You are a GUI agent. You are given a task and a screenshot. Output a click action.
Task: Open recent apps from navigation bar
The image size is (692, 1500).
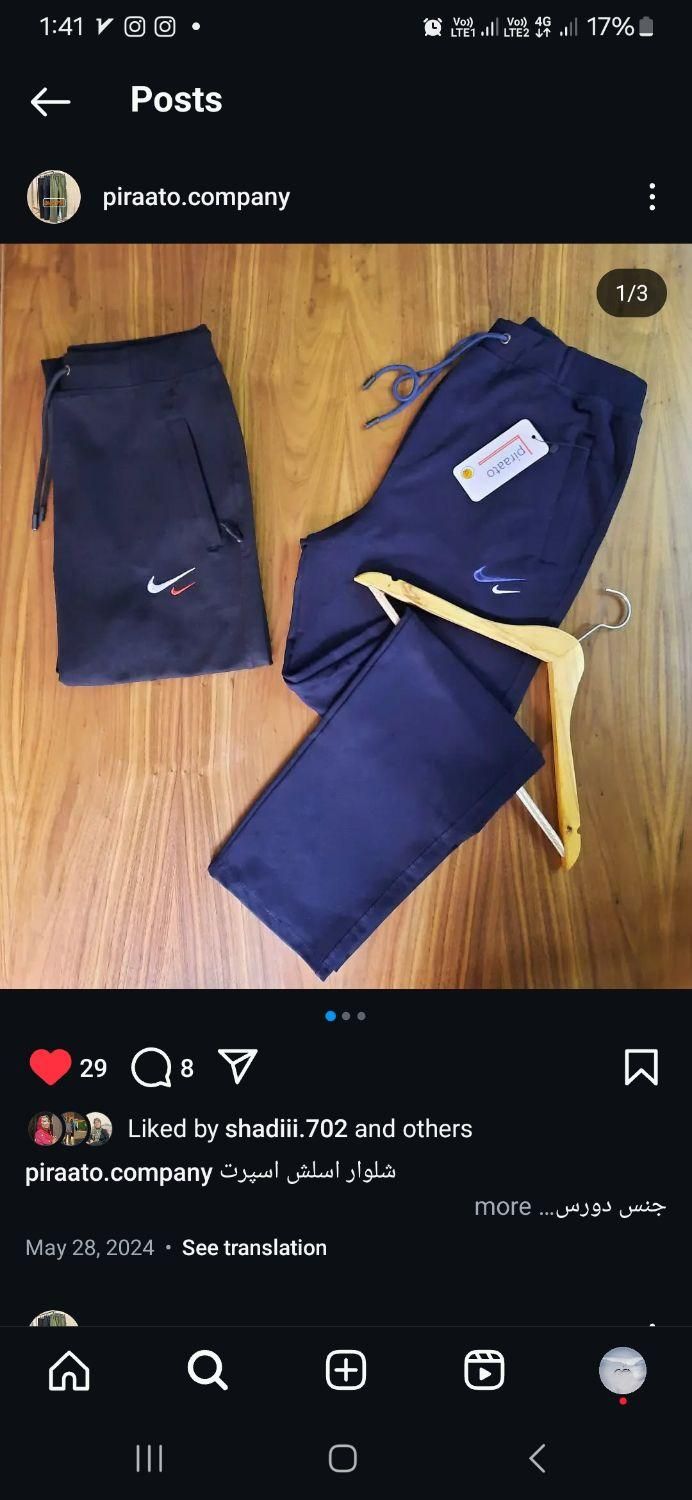pyautogui.click(x=149, y=1458)
